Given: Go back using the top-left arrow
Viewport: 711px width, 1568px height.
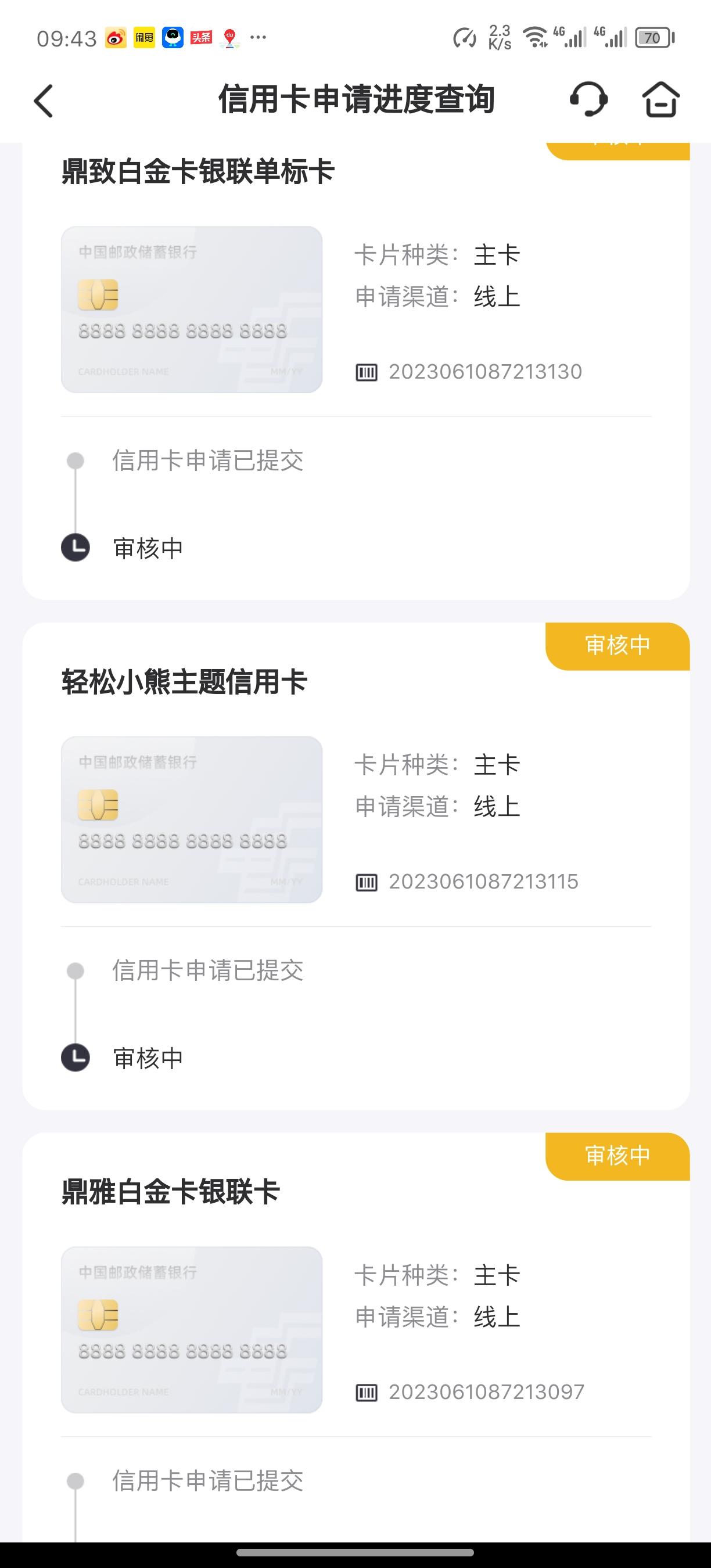Looking at the screenshot, I should [x=43, y=100].
